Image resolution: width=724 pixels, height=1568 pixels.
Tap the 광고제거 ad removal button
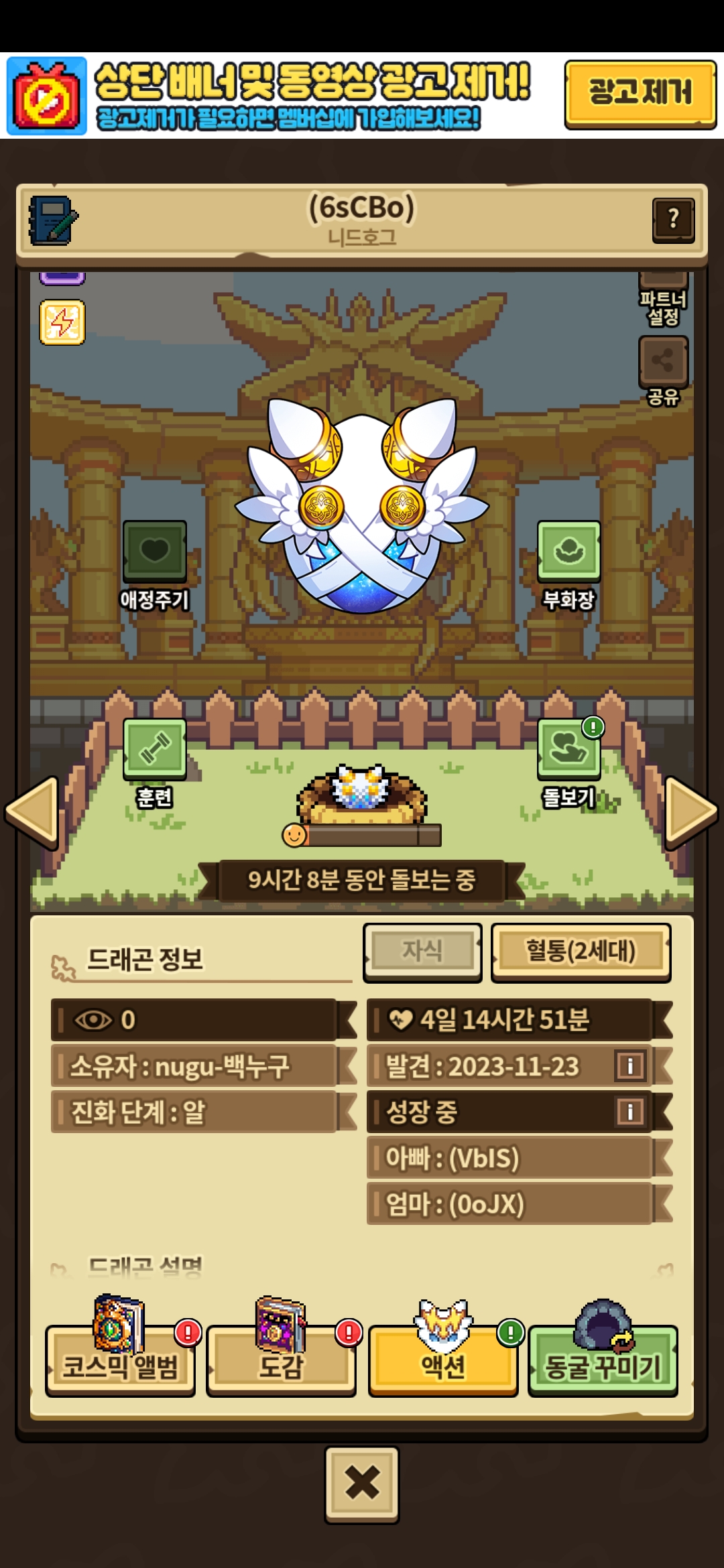pos(640,93)
